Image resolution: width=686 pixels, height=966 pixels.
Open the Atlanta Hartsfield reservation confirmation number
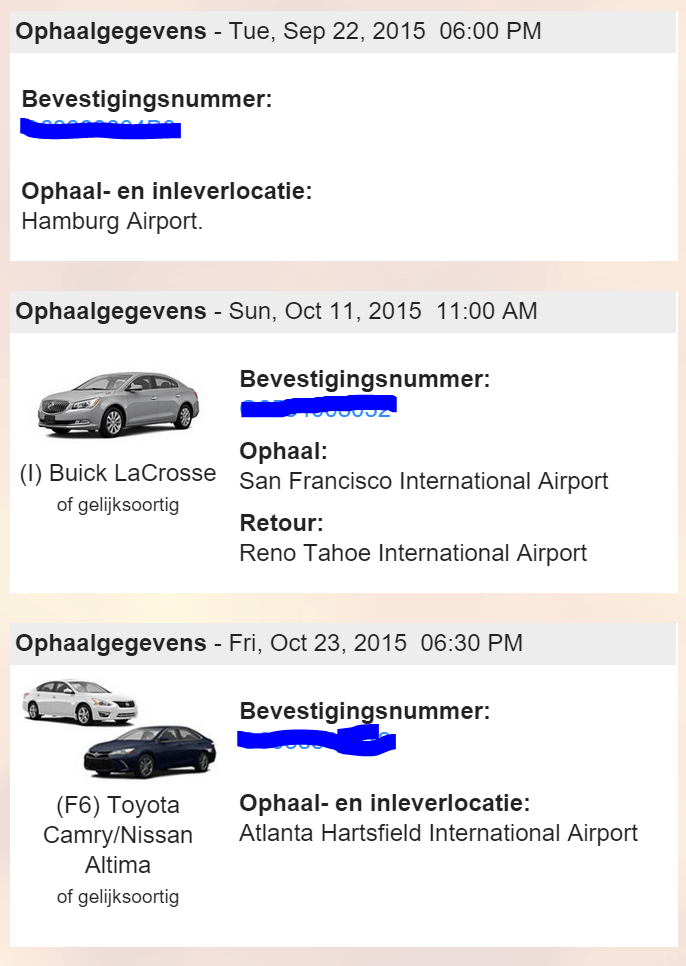pyautogui.click(x=316, y=740)
